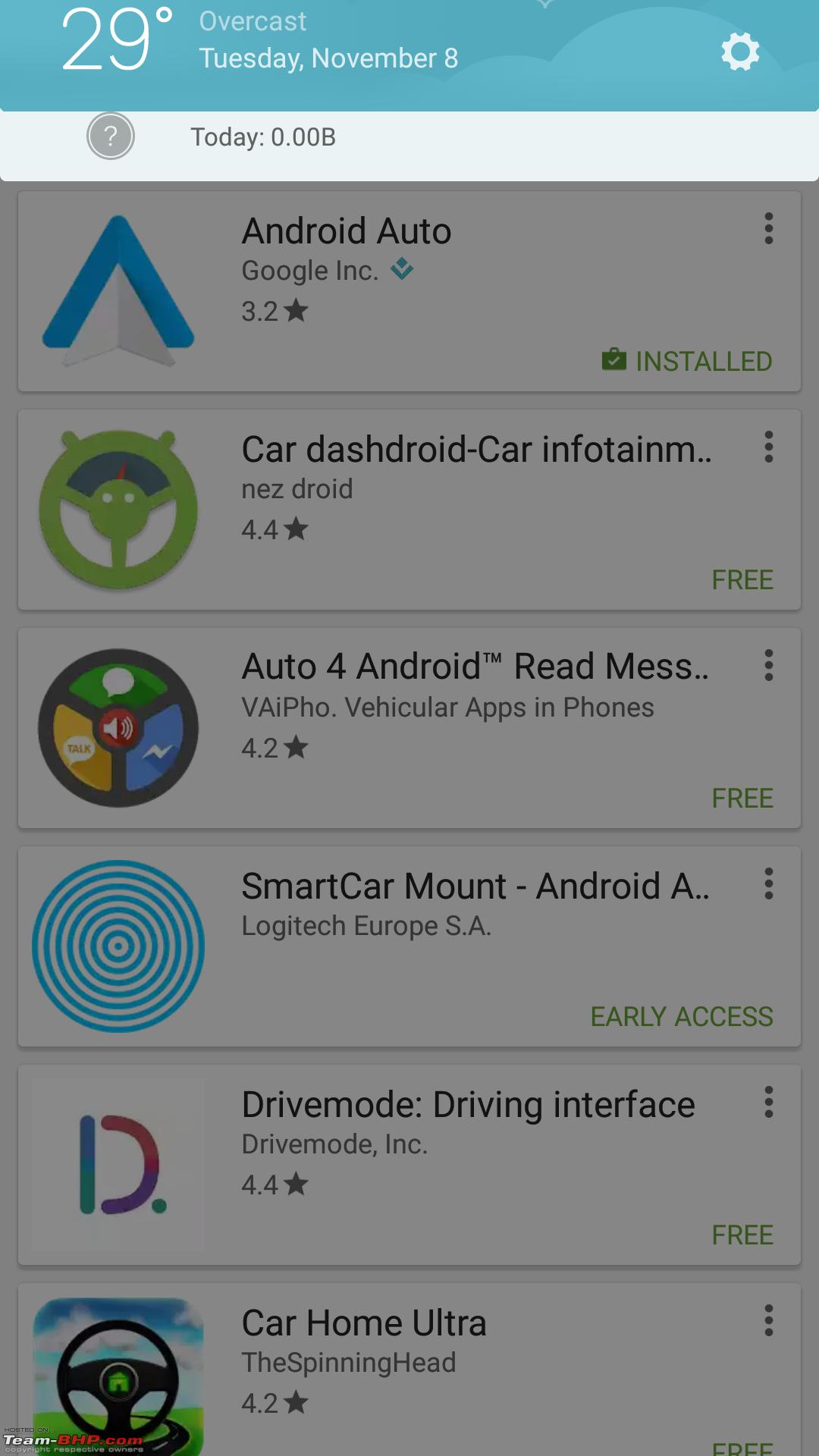This screenshot has height=1456, width=819.
Task: Open overflow menu for Car dashdroid
Action: click(769, 447)
